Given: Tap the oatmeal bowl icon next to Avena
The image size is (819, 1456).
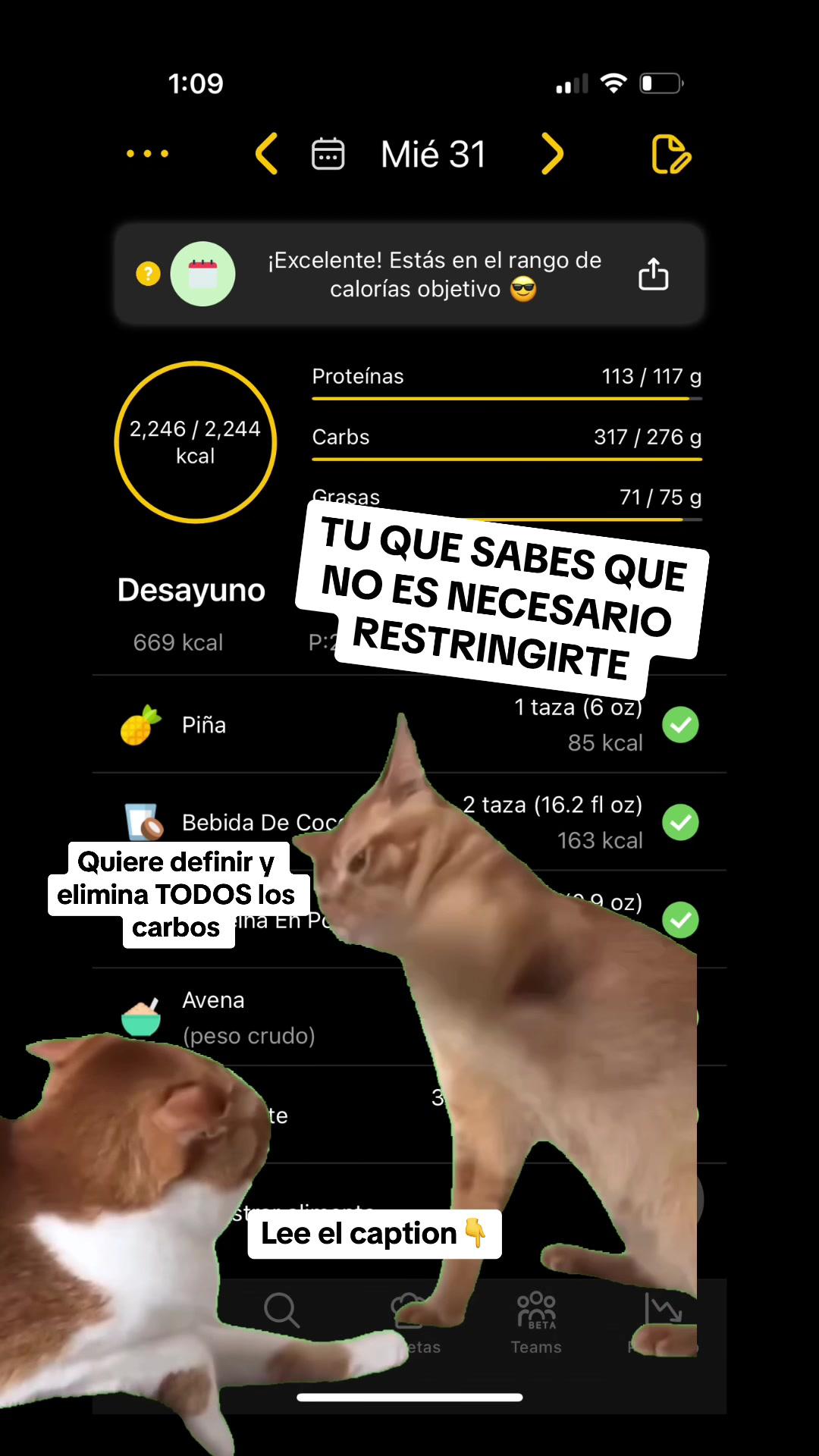Looking at the screenshot, I should (141, 1016).
